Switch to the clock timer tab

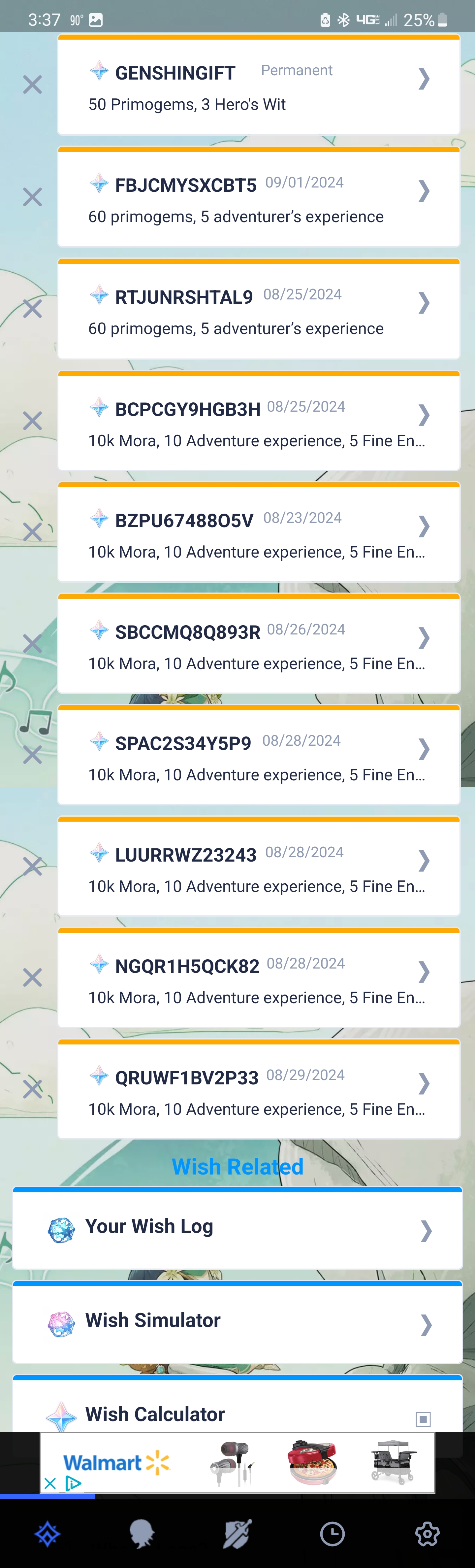(332, 1534)
